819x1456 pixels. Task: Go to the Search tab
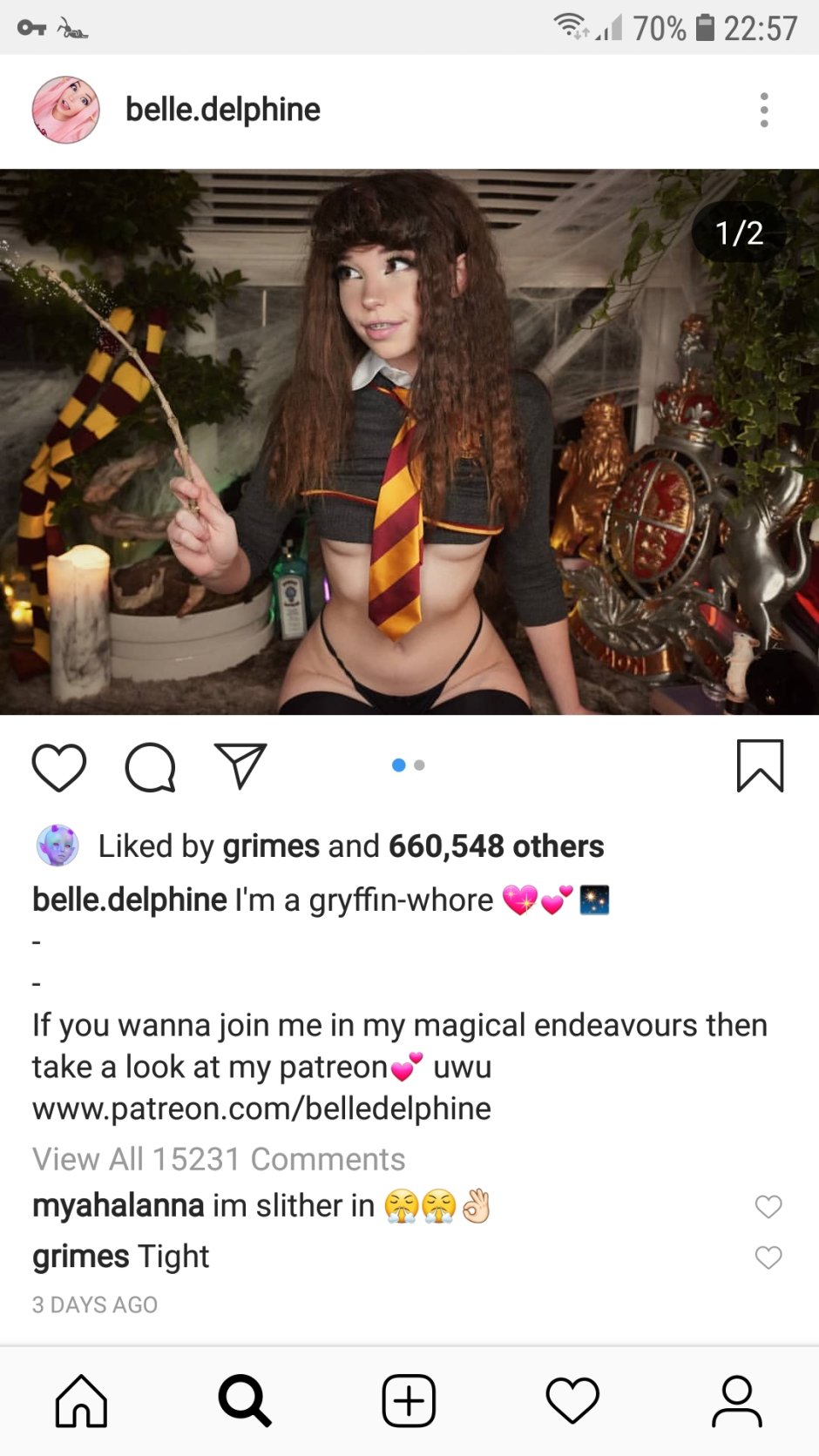tap(245, 1401)
